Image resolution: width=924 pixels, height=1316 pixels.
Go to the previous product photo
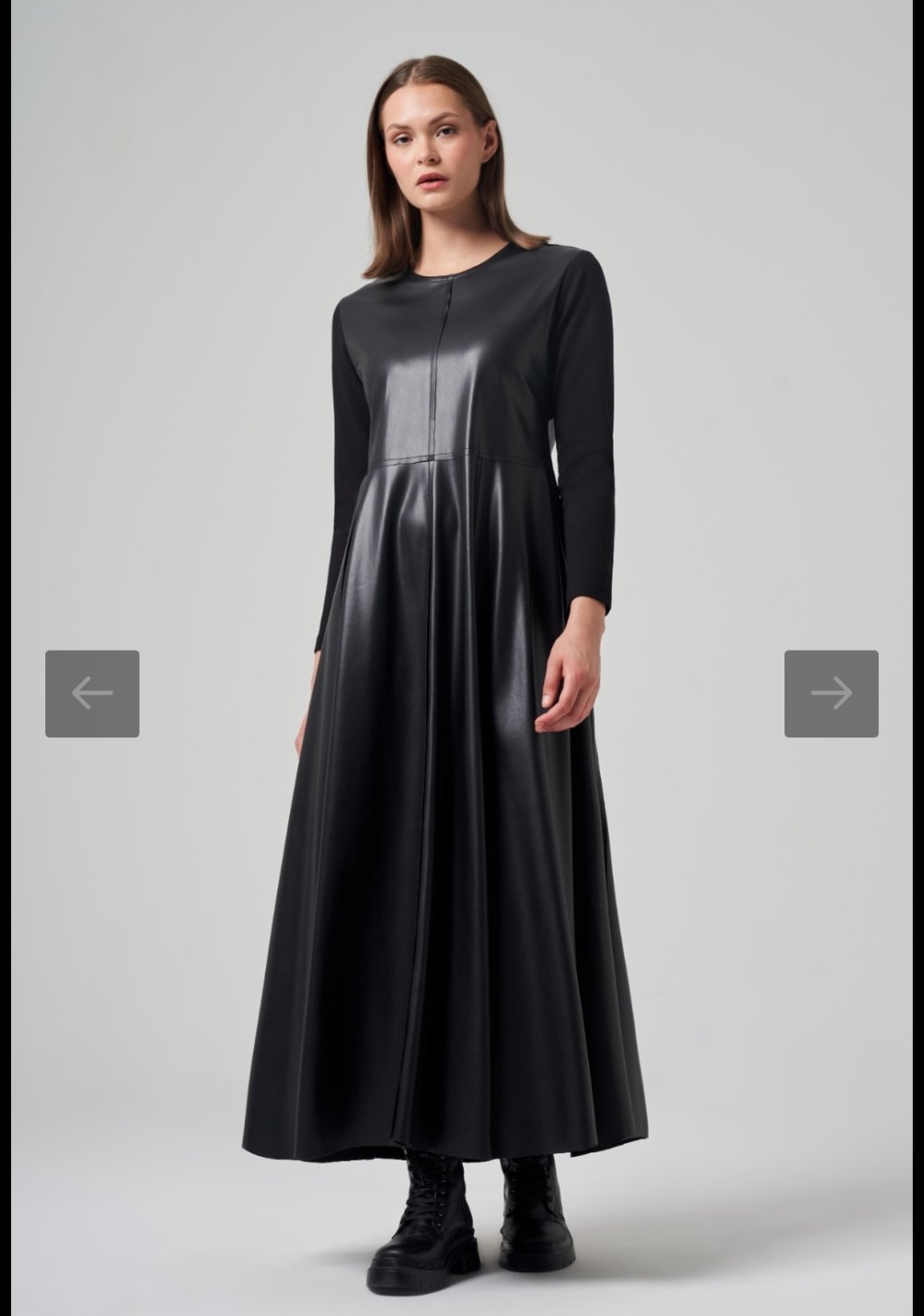92,693
